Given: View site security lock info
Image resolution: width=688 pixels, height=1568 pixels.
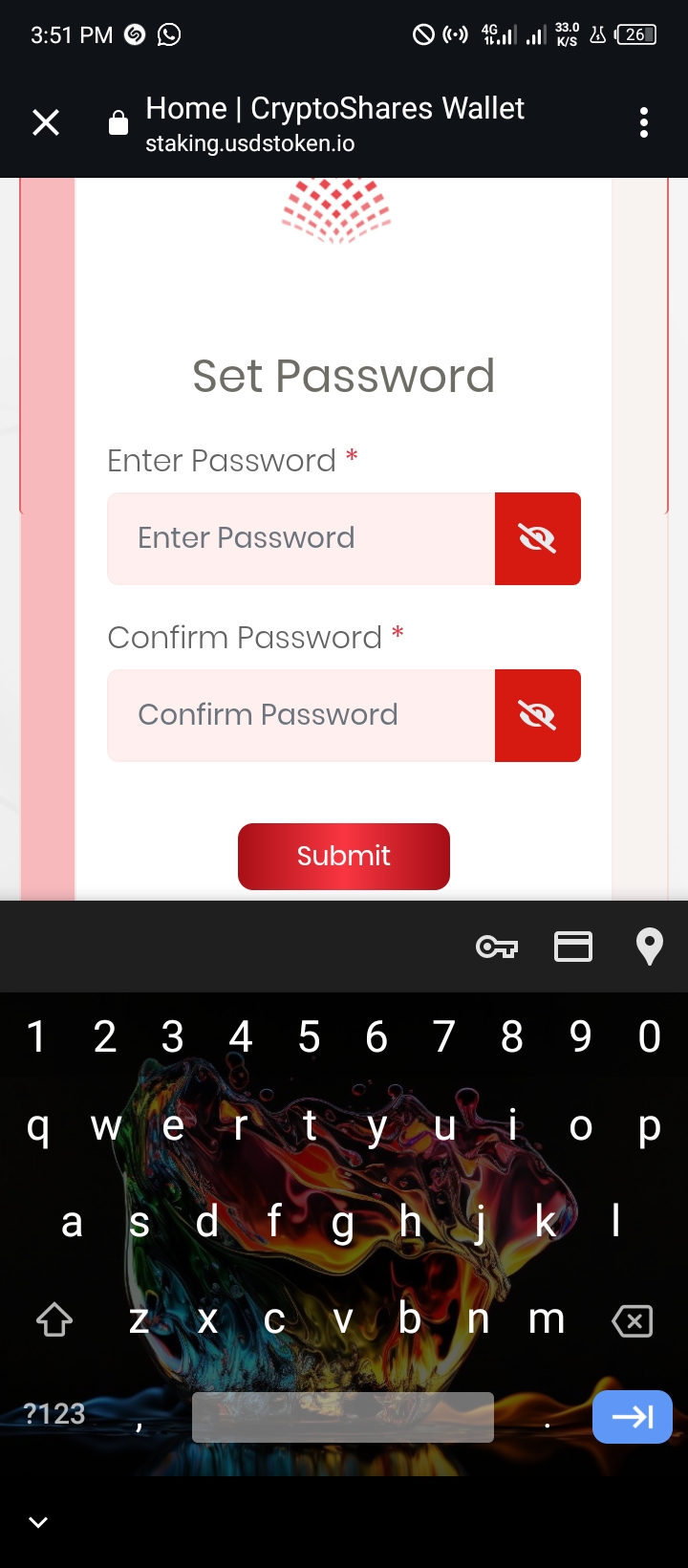Looking at the screenshot, I should tap(118, 122).
